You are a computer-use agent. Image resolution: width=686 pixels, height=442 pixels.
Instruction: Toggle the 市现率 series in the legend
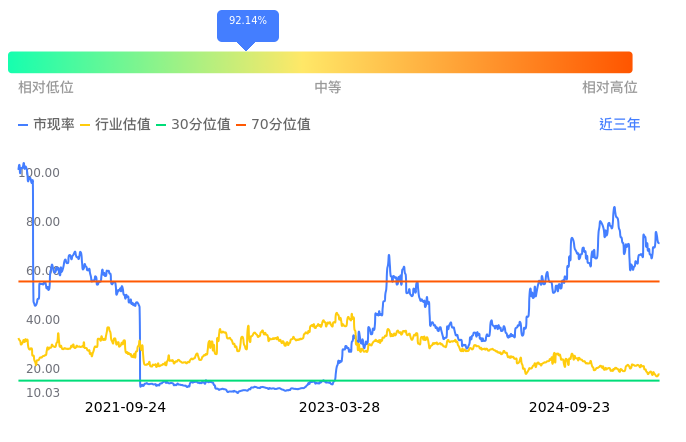[x=46, y=124]
